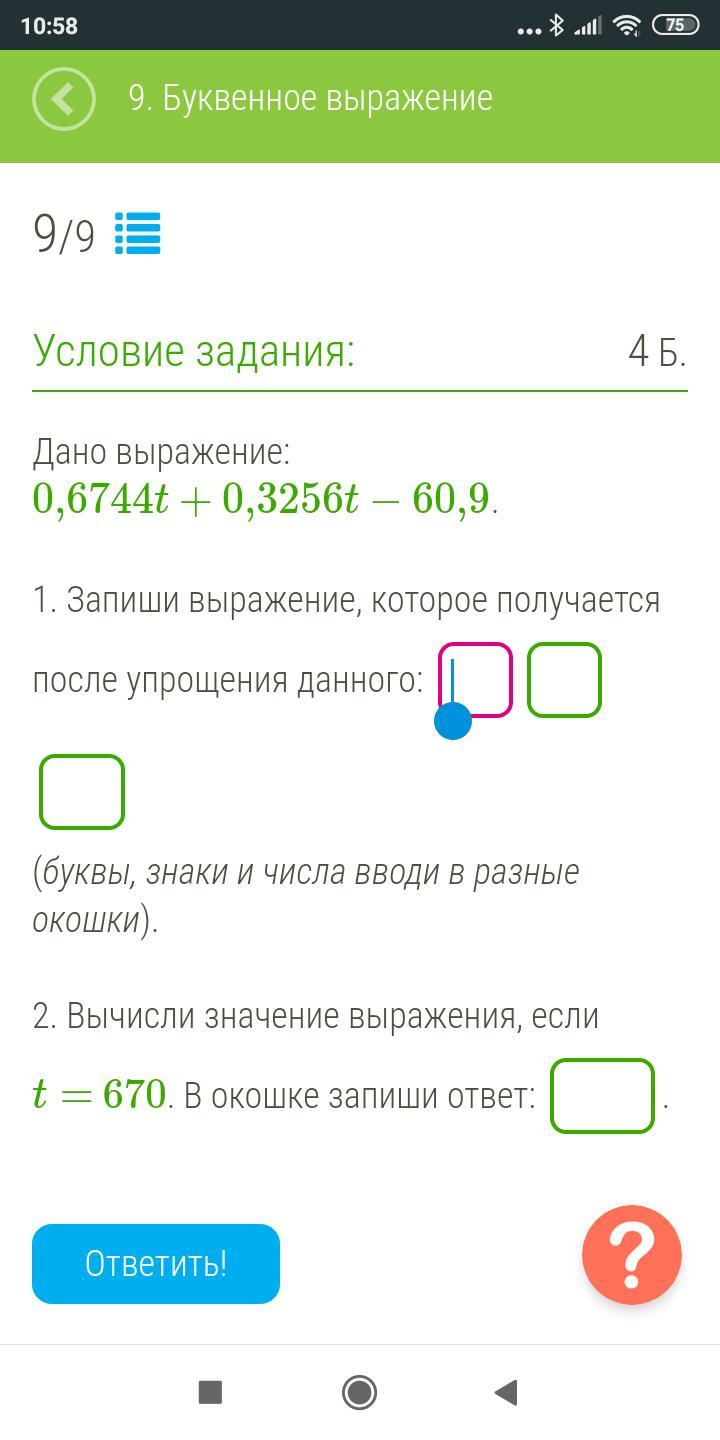Submit with the Ответить! button

156,1264
